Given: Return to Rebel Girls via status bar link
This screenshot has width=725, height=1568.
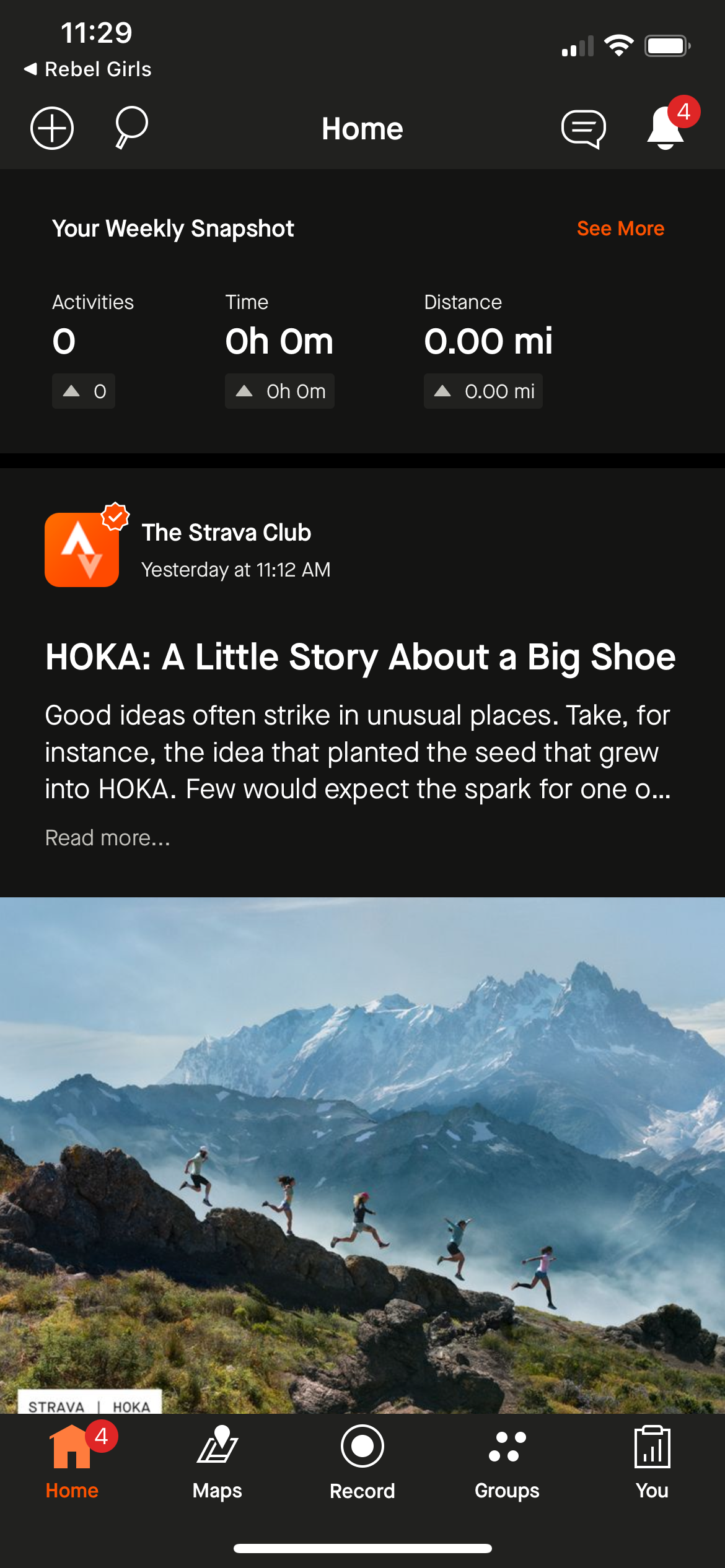Looking at the screenshot, I should tap(87, 69).
